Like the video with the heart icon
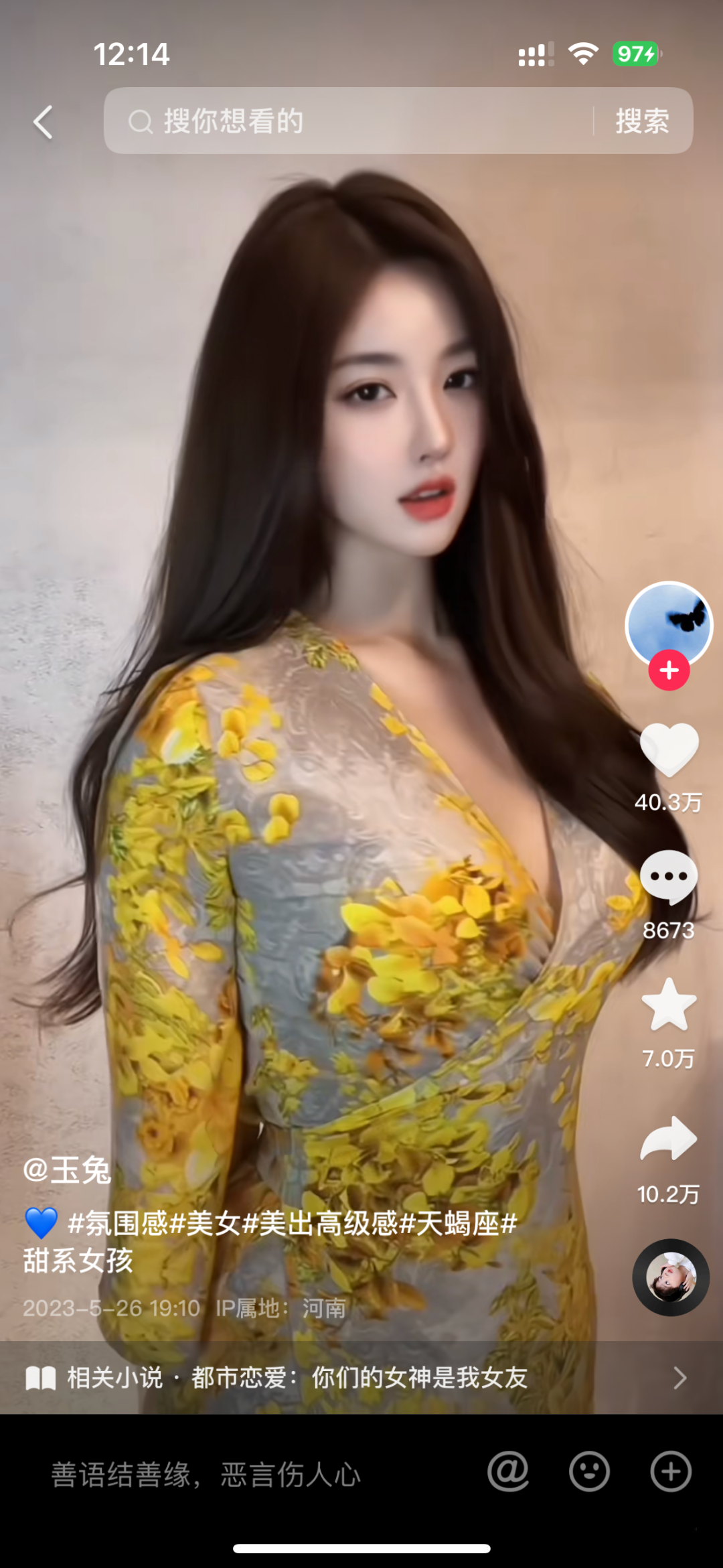This screenshot has height=1568, width=723. point(669,750)
